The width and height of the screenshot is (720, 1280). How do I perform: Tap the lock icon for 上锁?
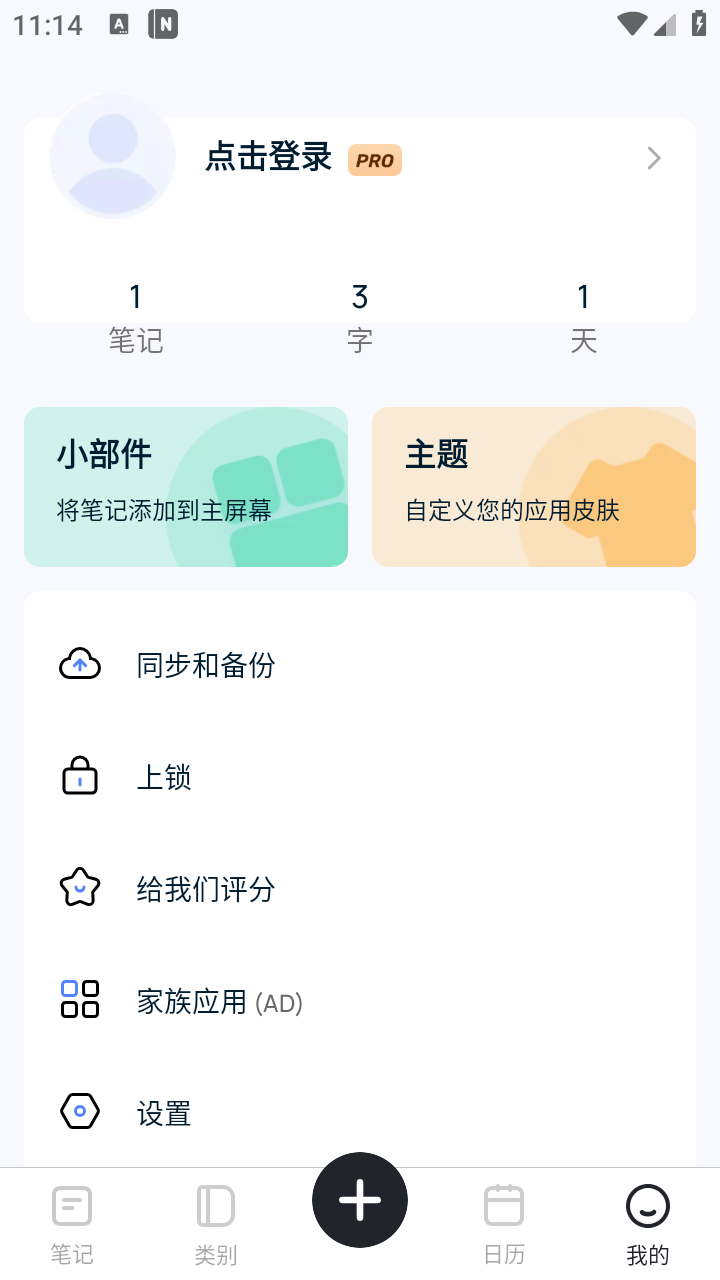(79, 776)
